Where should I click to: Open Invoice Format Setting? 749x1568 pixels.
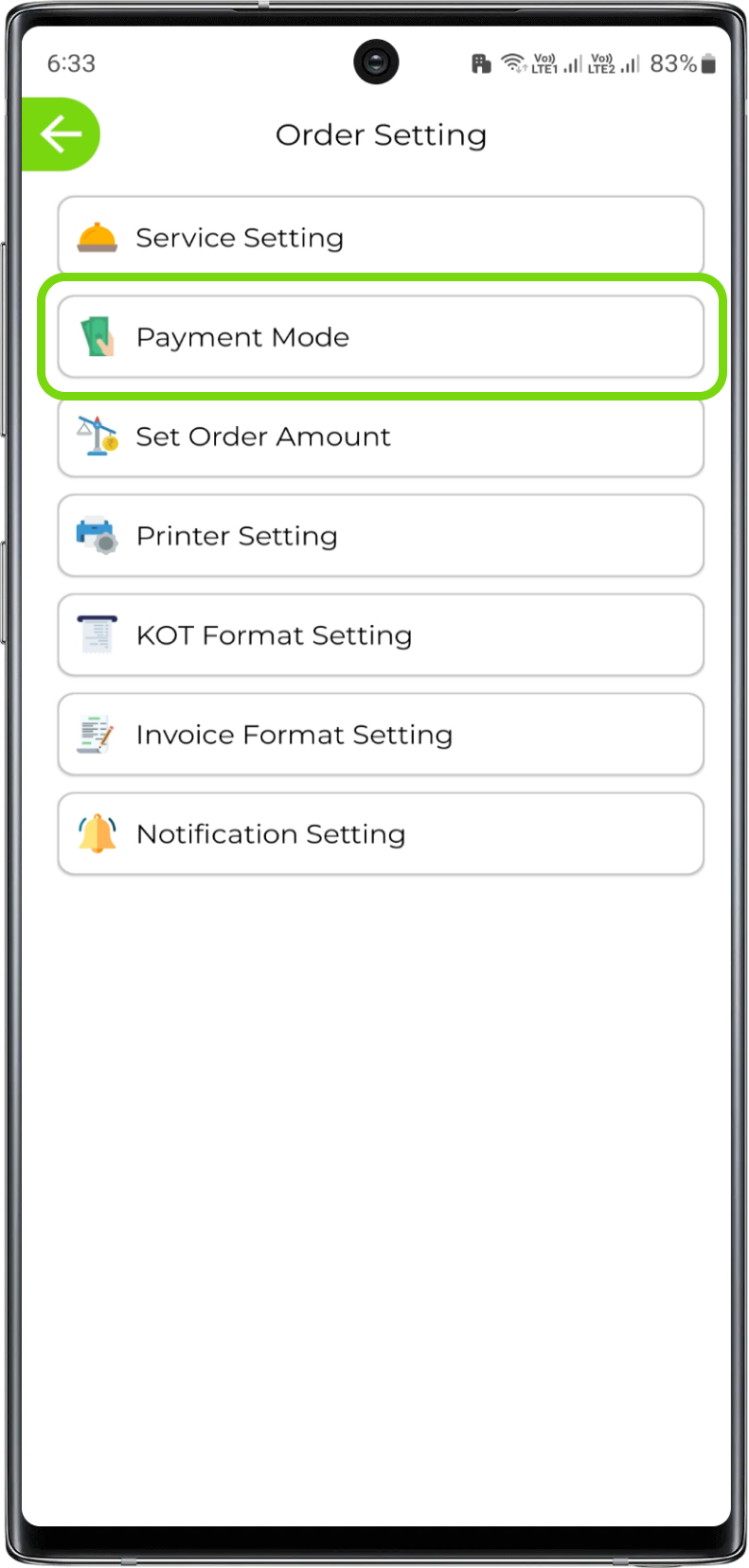[x=380, y=735]
